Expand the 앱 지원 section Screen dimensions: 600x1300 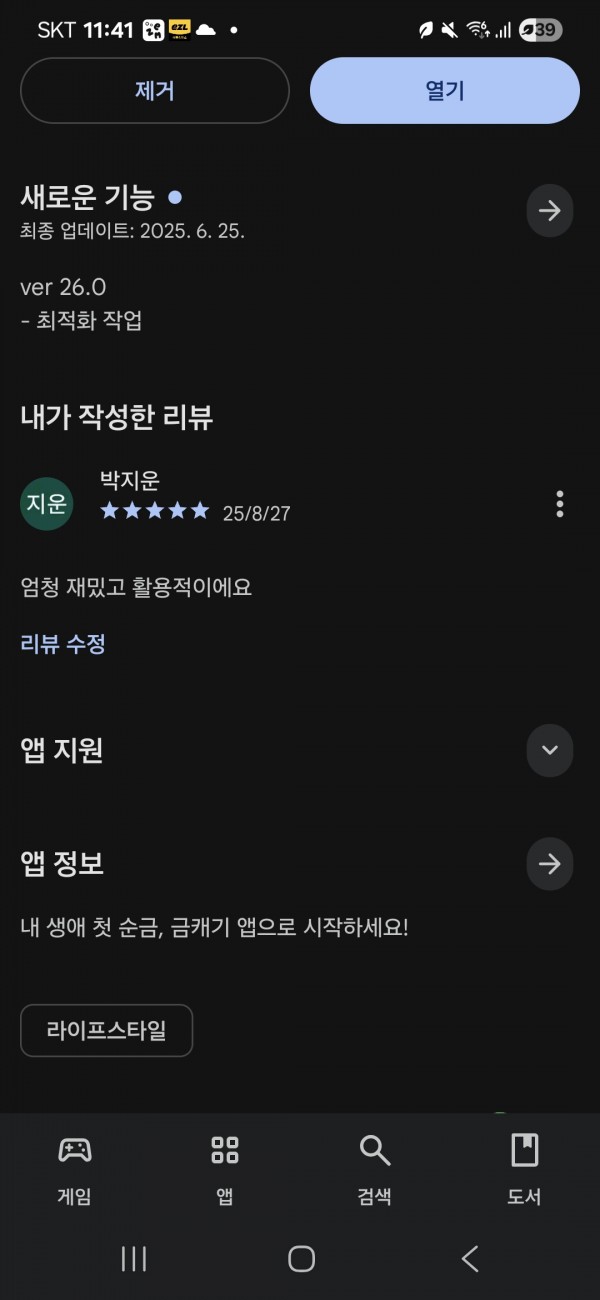click(x=550, y=751)
